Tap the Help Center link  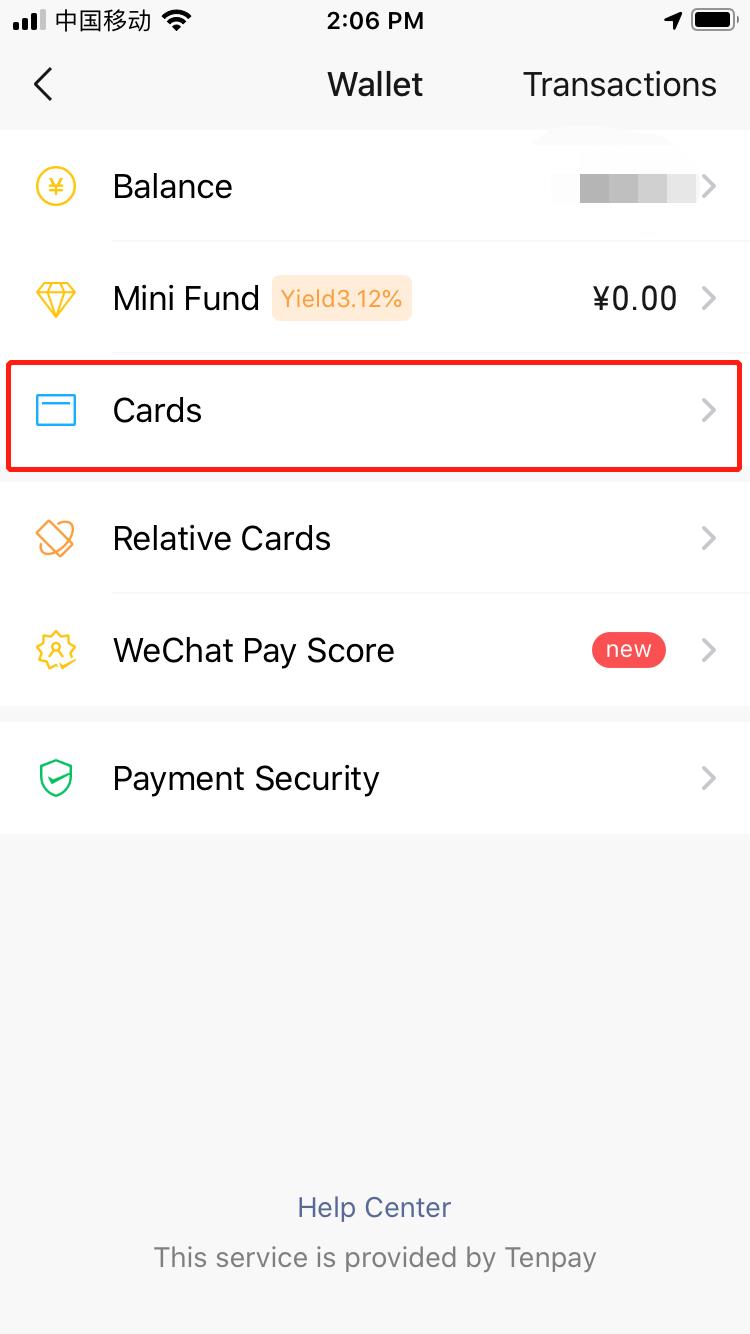pos(374,1207)
